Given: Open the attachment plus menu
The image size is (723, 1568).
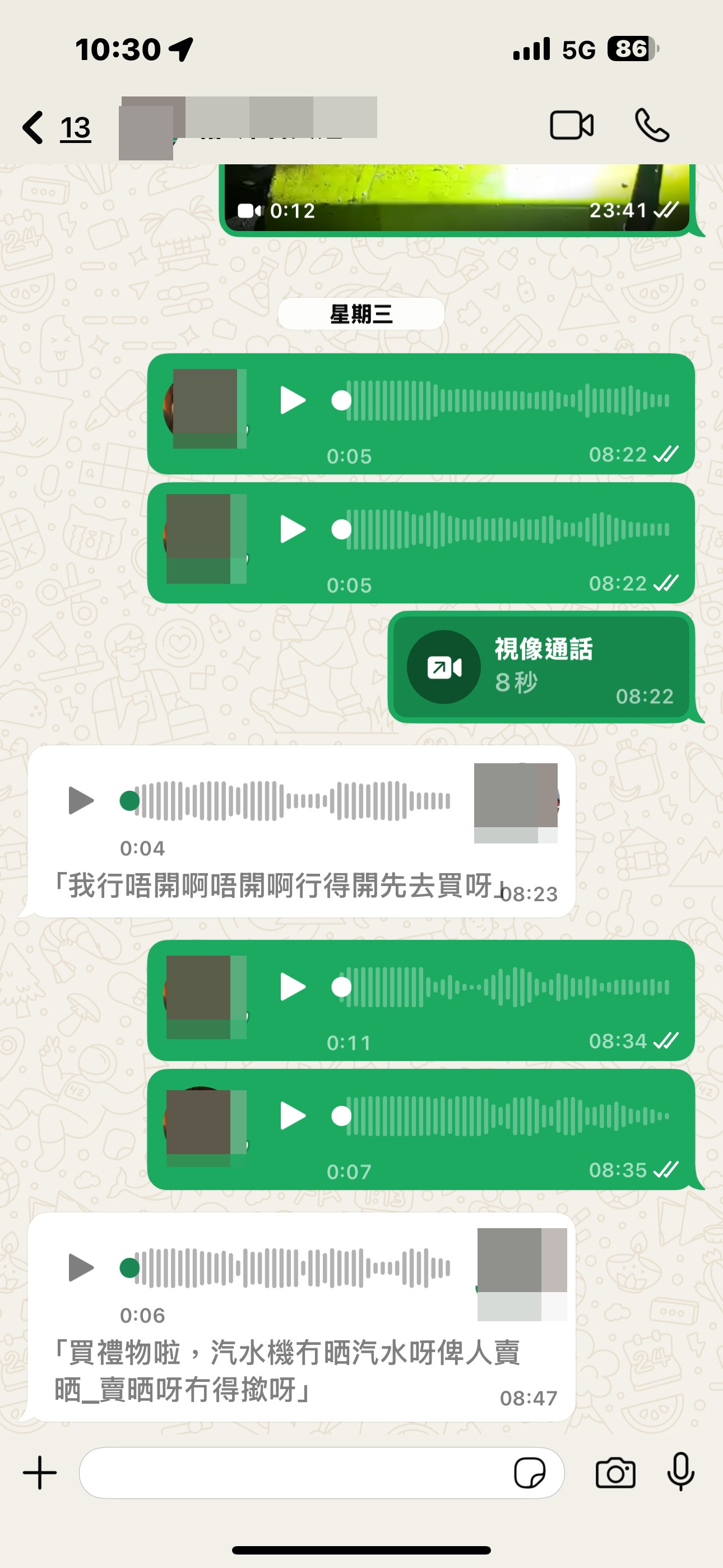Looking at the screenshot, I should click(40, 1473).
